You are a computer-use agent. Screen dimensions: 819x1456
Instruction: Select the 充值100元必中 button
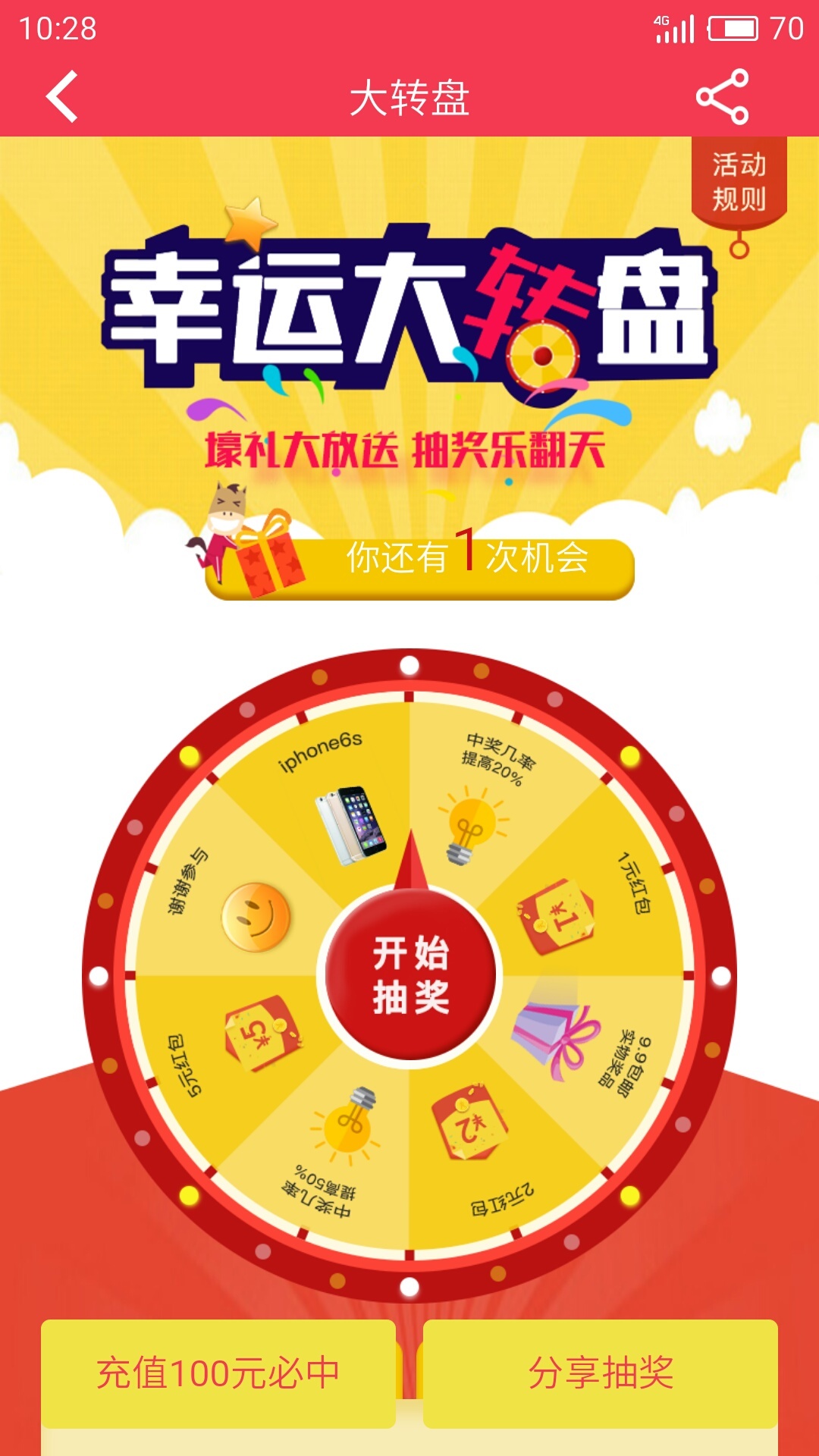tap(218, 1373)
